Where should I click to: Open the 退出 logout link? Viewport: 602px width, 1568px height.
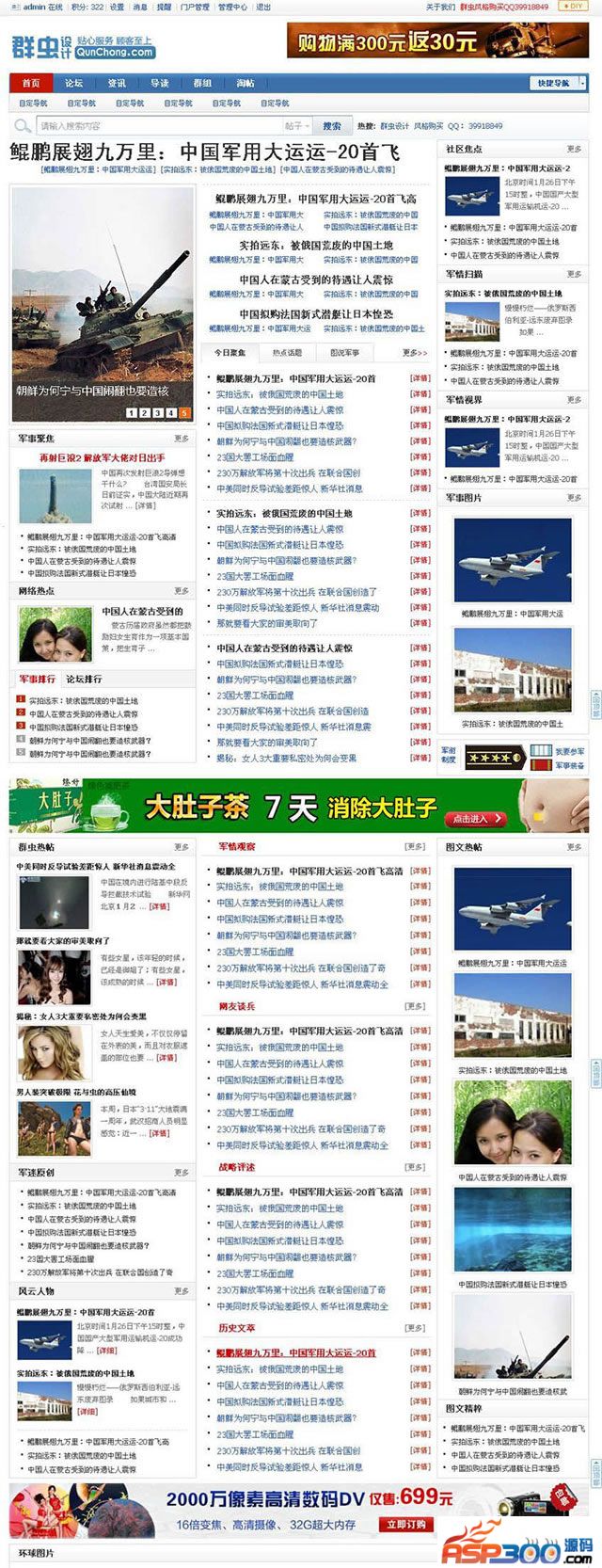tap(263, 7)
